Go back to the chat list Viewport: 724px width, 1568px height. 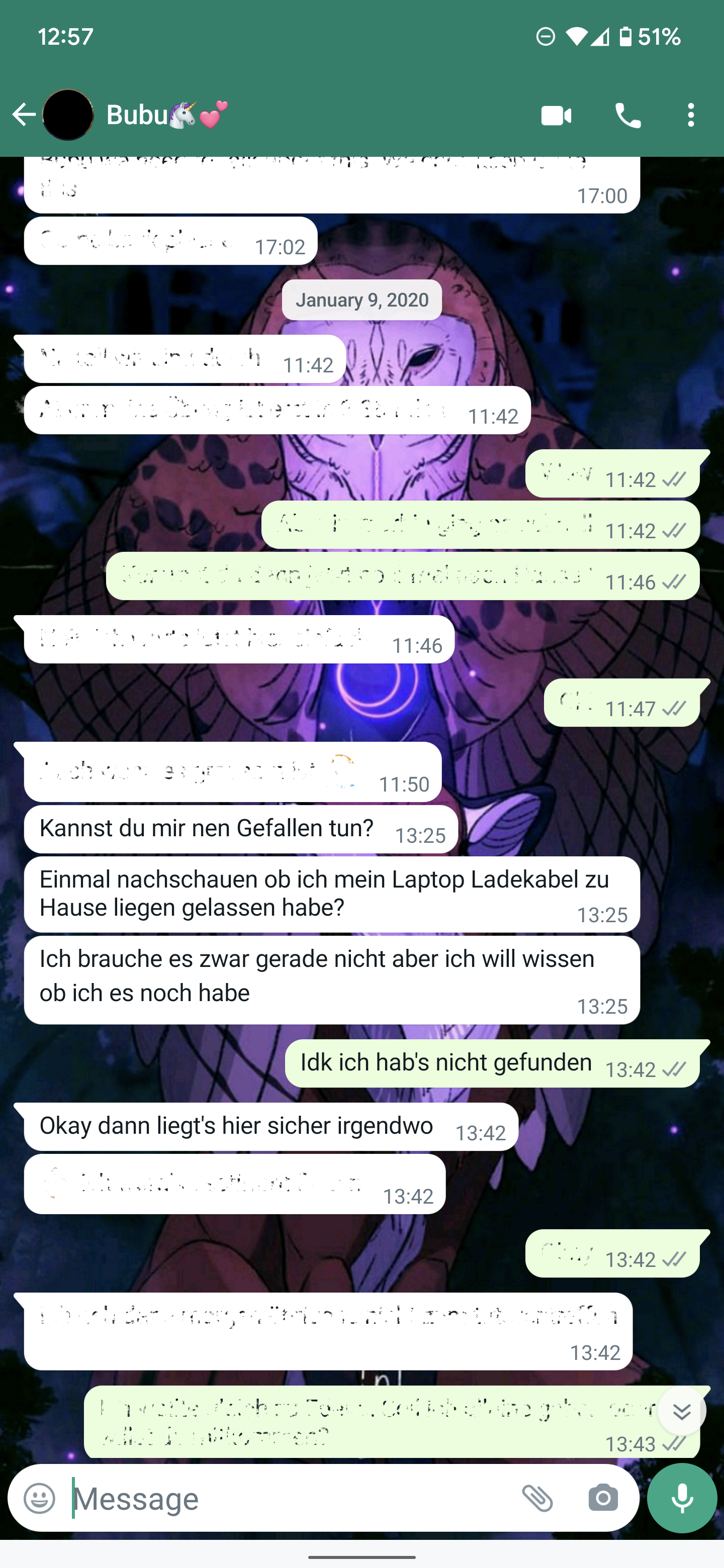click(24, 115)
